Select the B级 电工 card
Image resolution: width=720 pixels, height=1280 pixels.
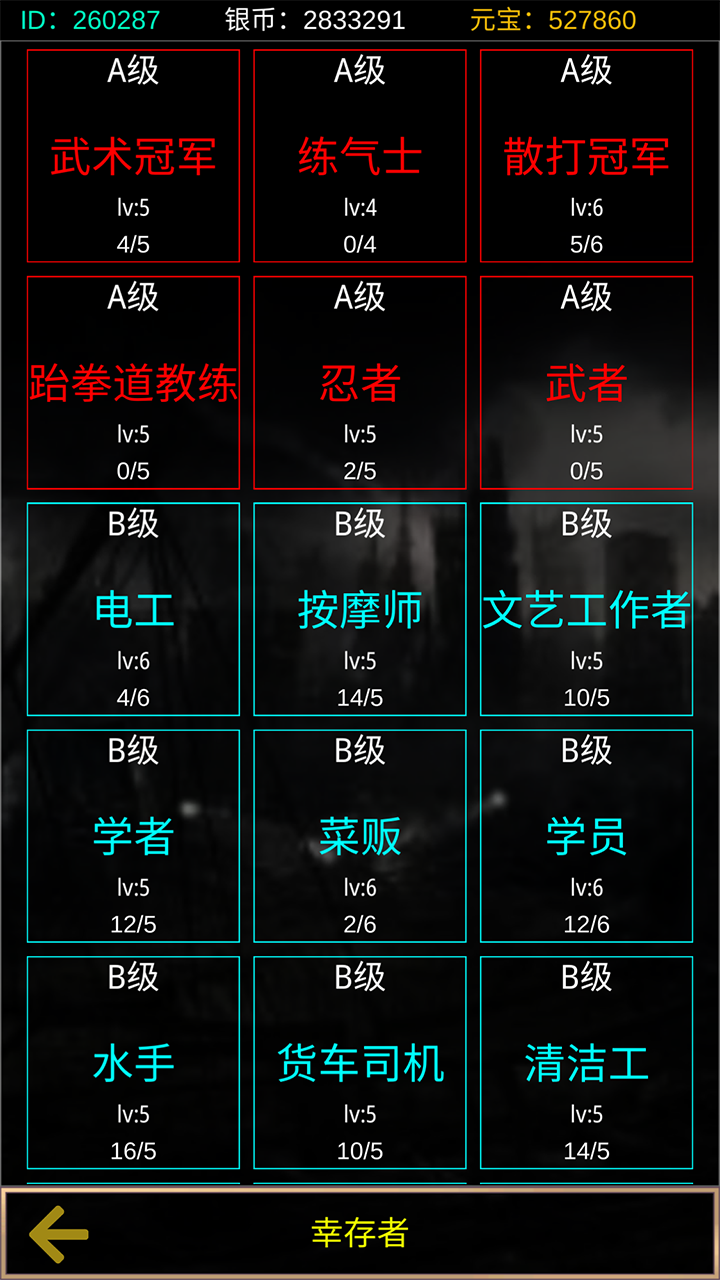coord(133,607)
